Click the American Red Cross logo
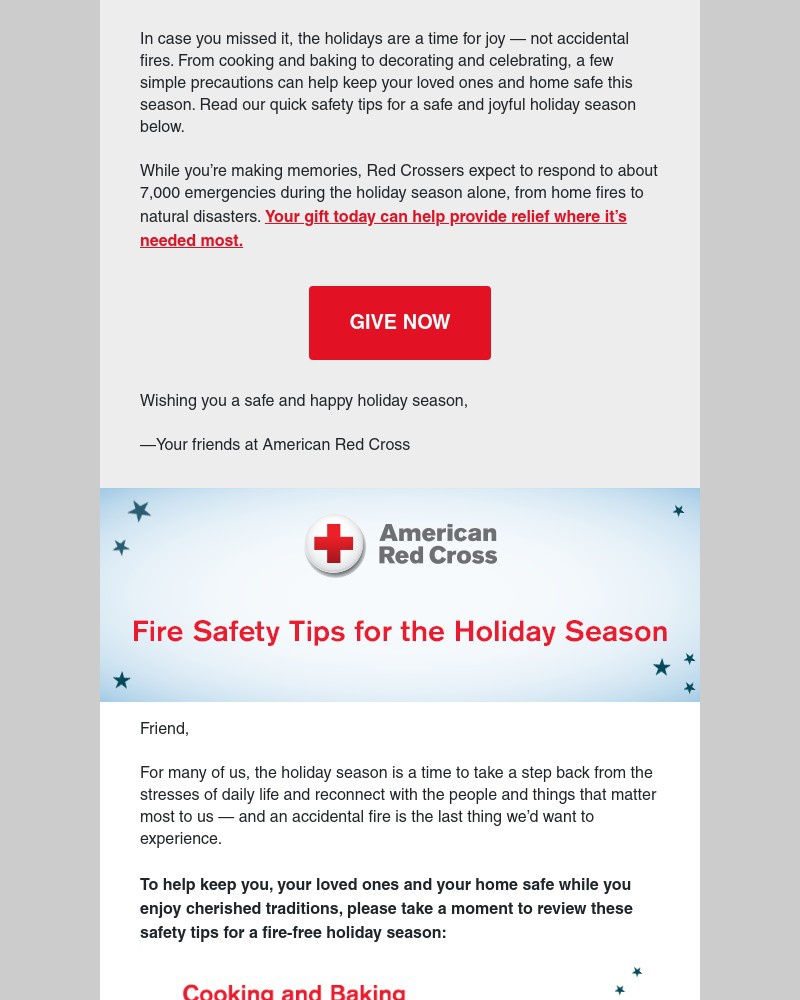 tap(400, 546)
